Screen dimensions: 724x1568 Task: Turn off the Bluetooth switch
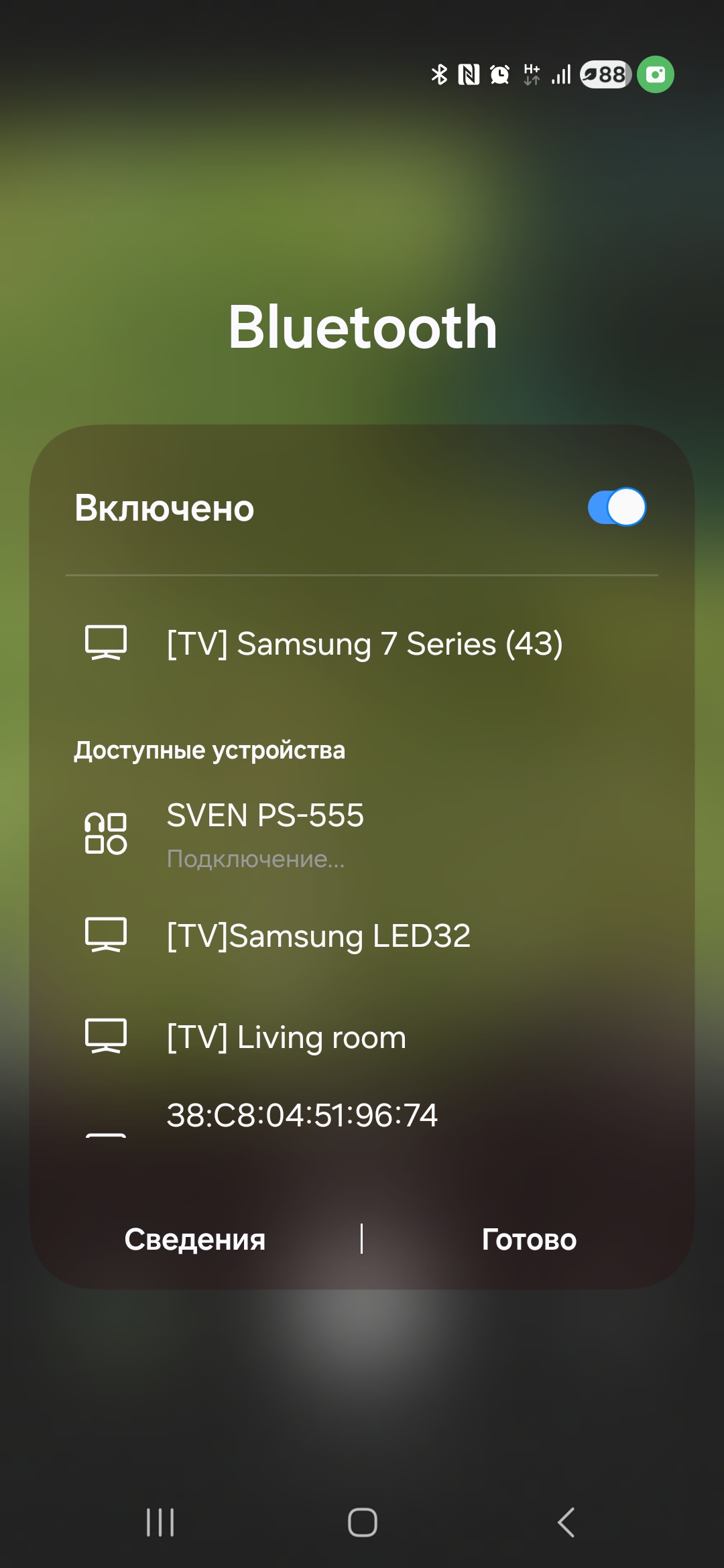(x=617, y=507)
